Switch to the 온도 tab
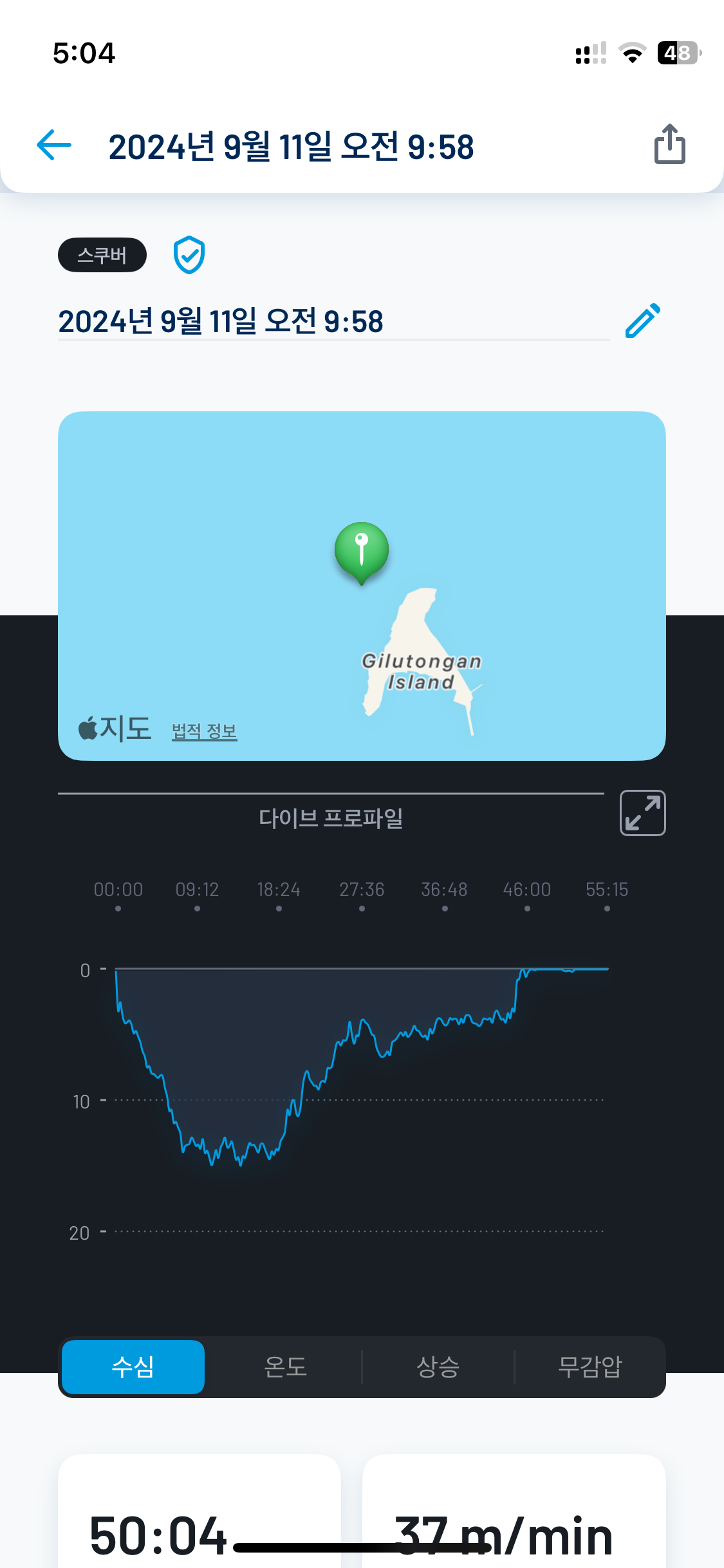This screenshot has height=1568, width=724. [285, 1367]
